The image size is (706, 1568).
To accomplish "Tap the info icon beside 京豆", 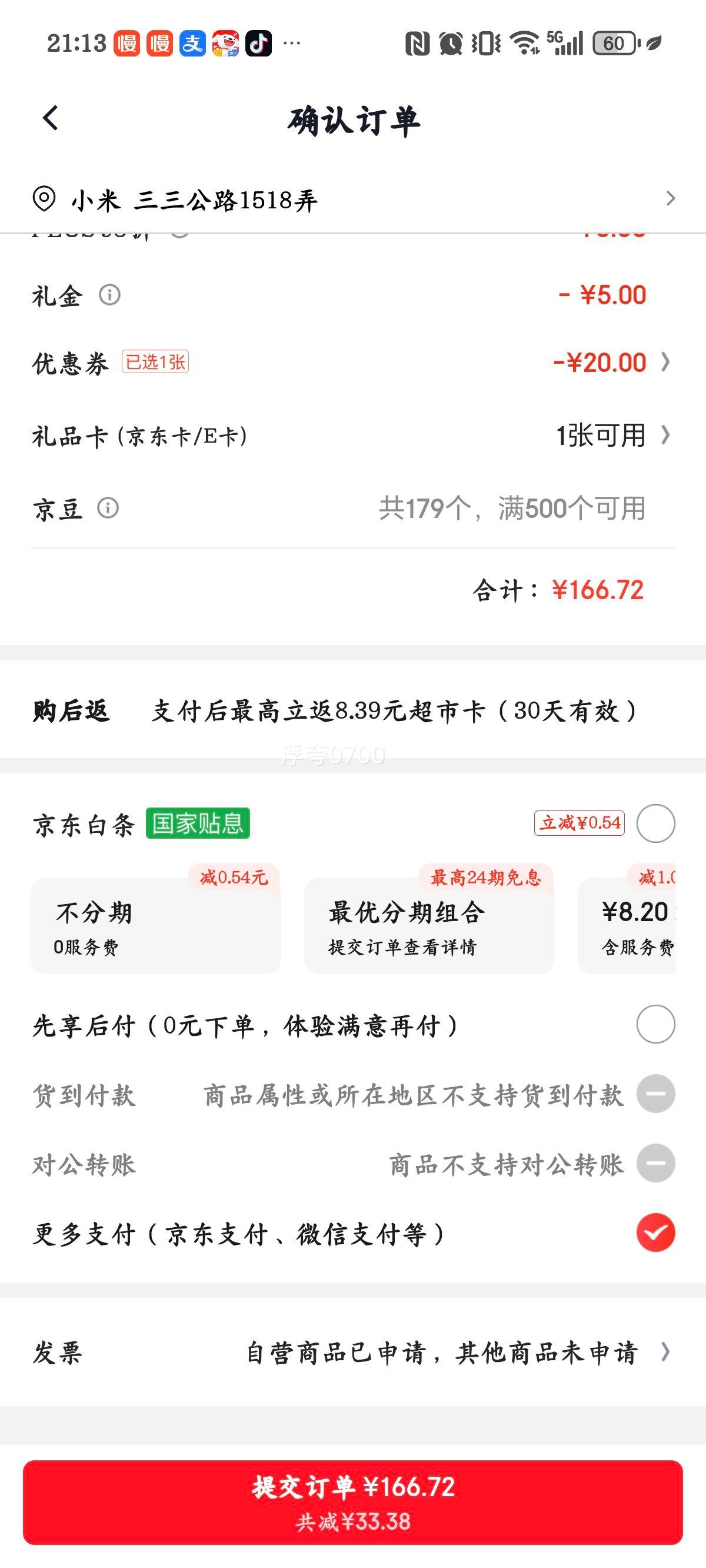I will point(108,507).
